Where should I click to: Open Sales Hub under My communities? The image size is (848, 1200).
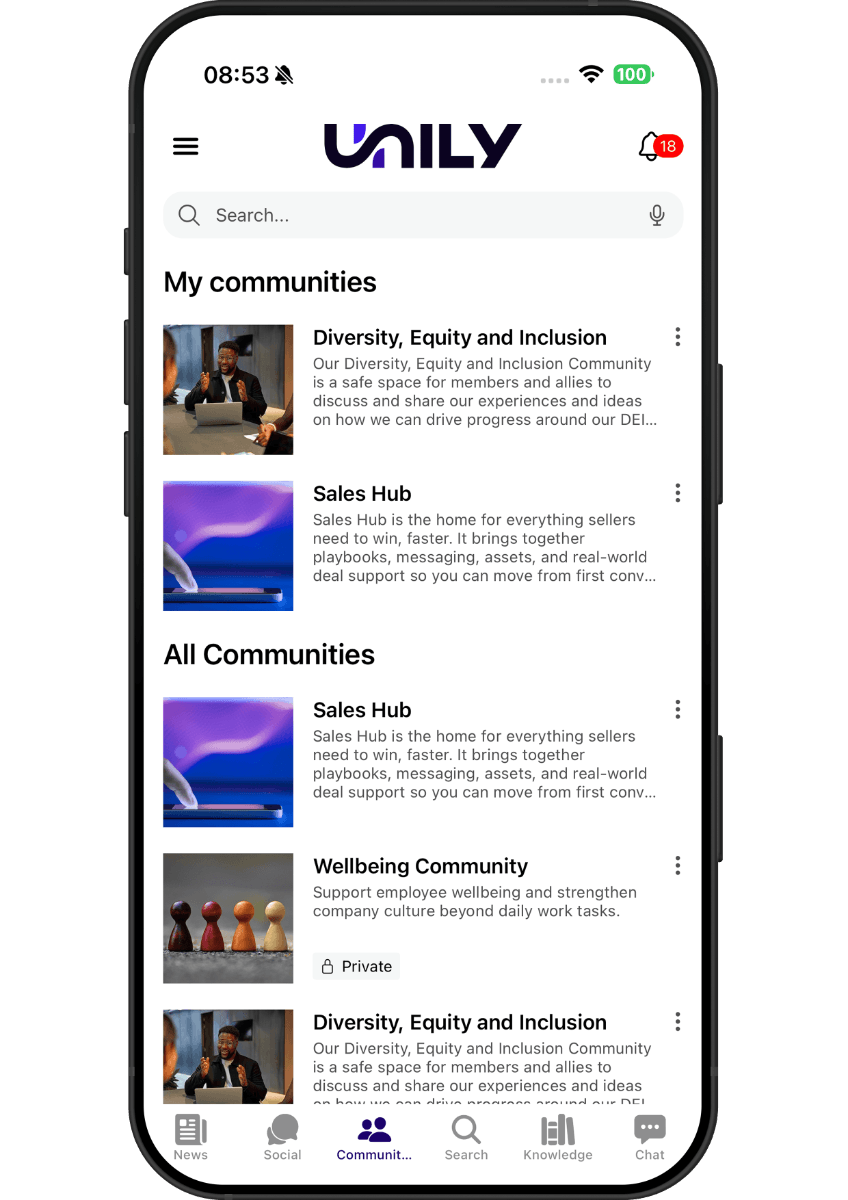click(x=362, y=493)
